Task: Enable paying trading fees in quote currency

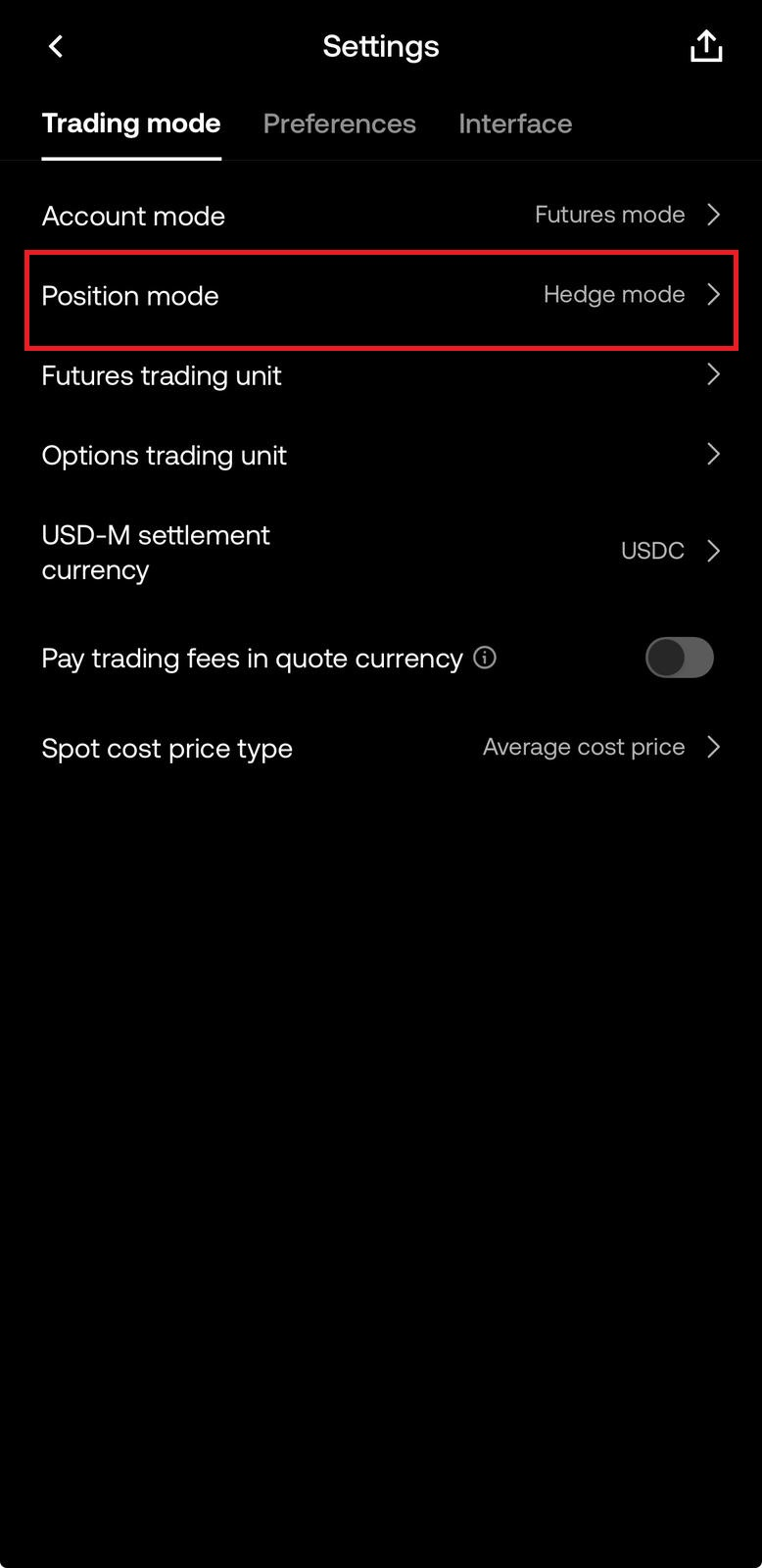Action: [679, 658]
